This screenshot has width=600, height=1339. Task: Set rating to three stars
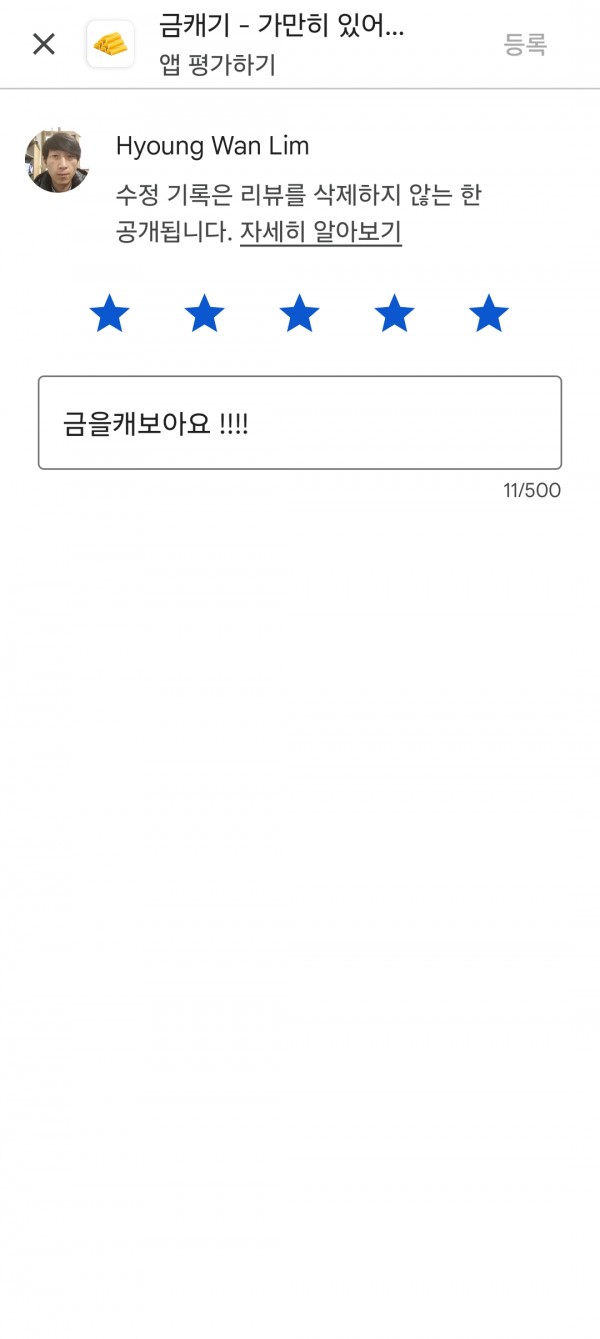pyautogui.click(x=299, y=314)
